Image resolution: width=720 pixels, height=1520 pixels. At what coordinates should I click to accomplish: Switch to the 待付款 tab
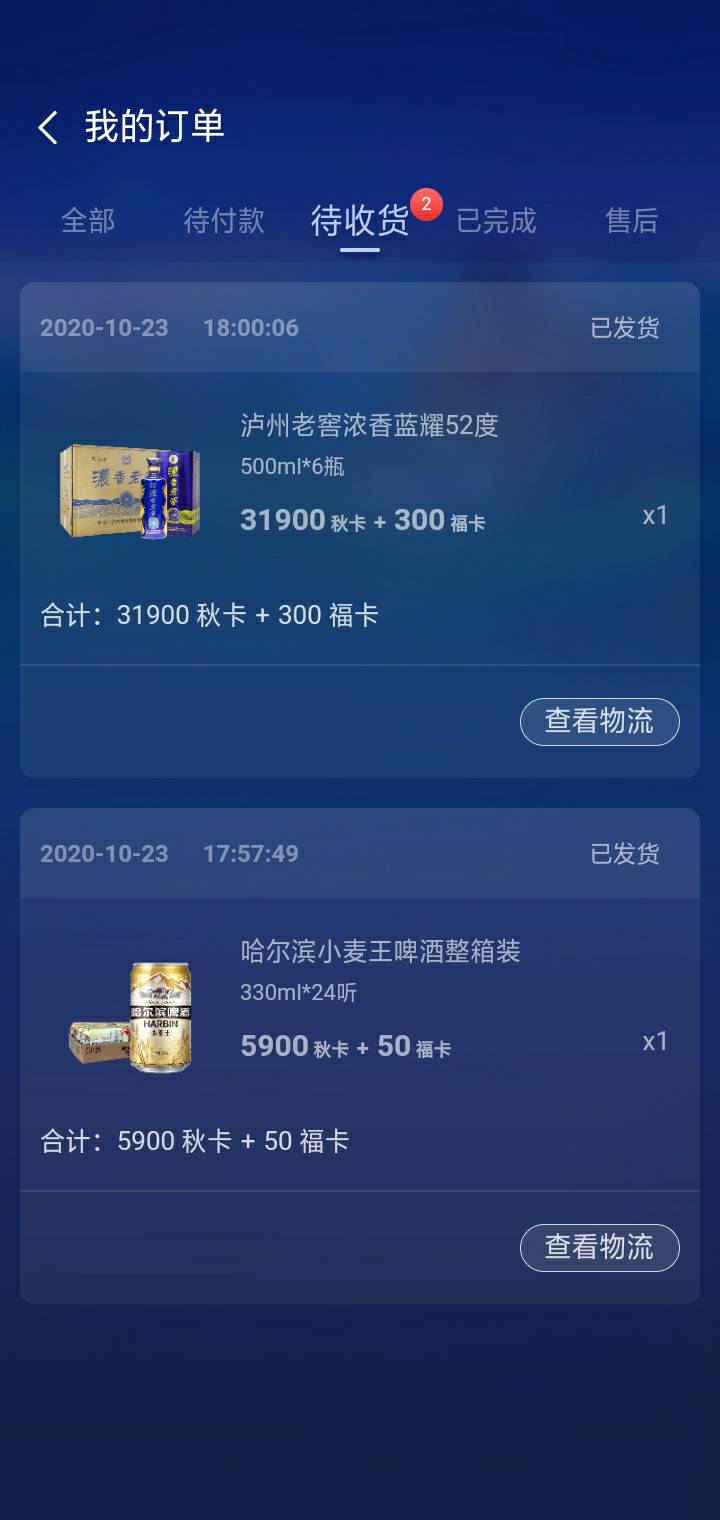(x=222, y=220)
